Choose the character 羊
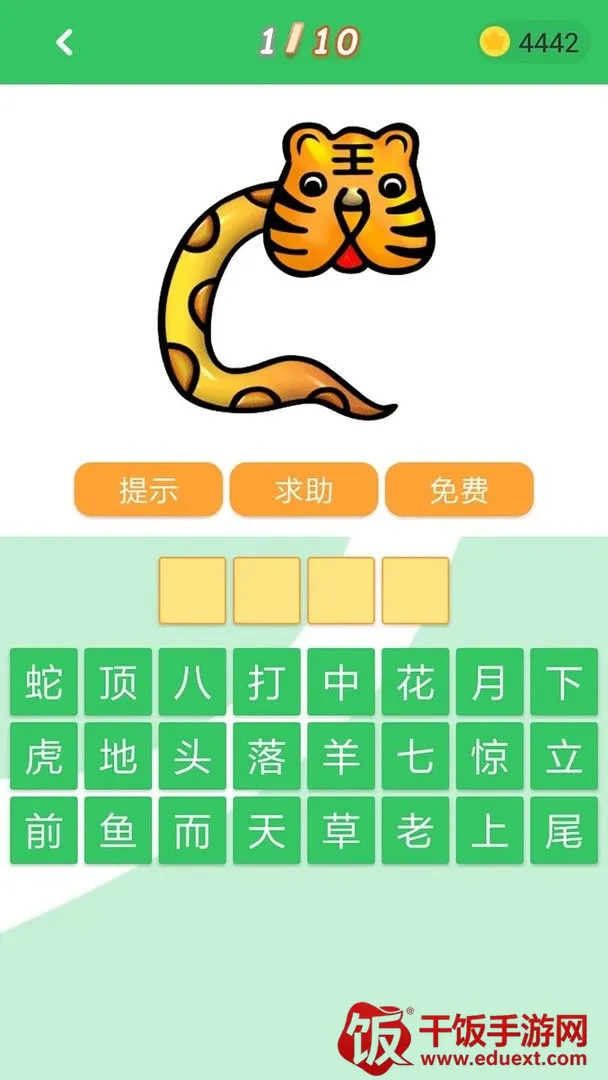Image resolution: width=608 pixels, height=1080 pixels. point(341,757)
